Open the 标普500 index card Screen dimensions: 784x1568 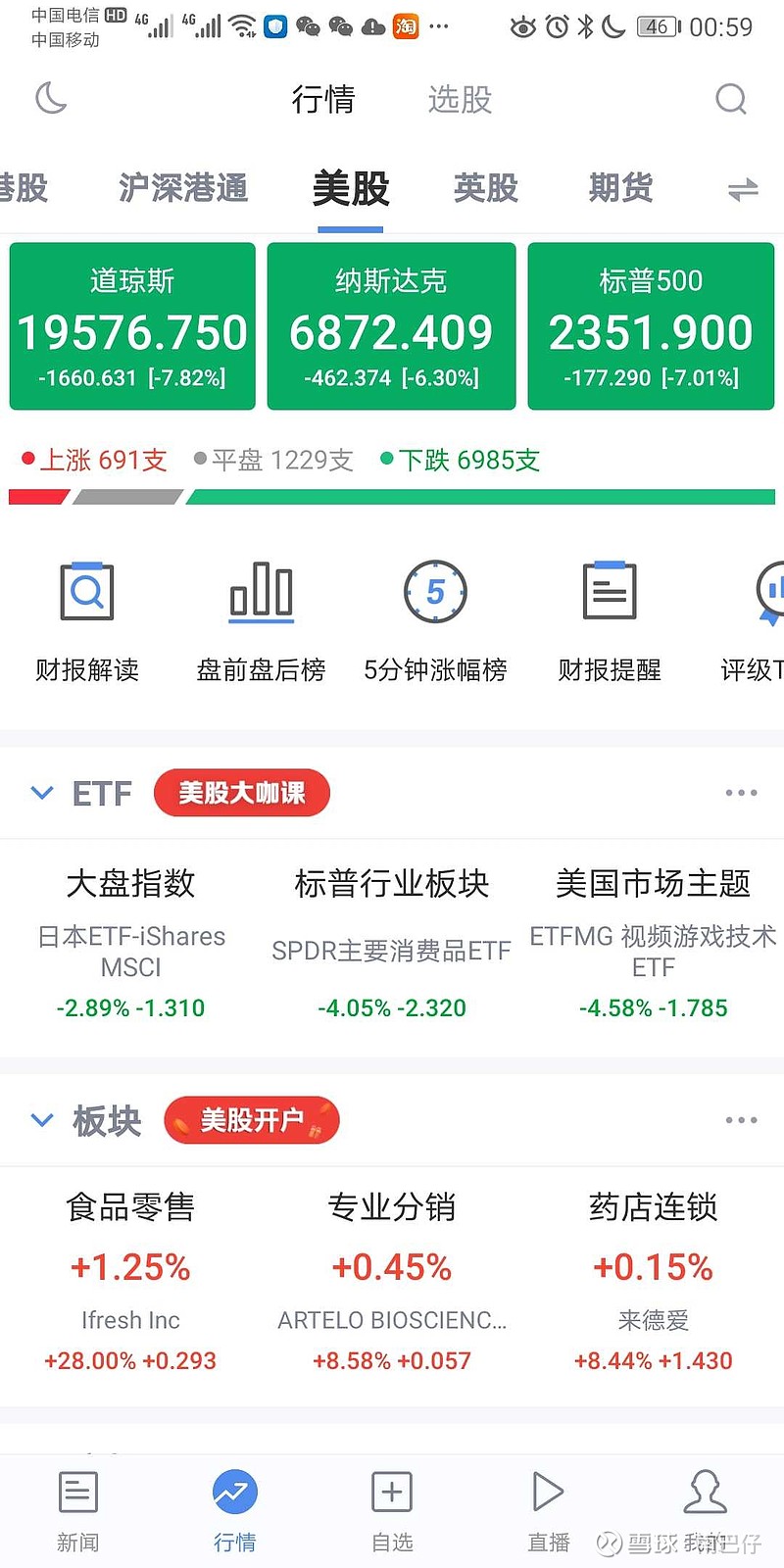click(x=651, y=326)
